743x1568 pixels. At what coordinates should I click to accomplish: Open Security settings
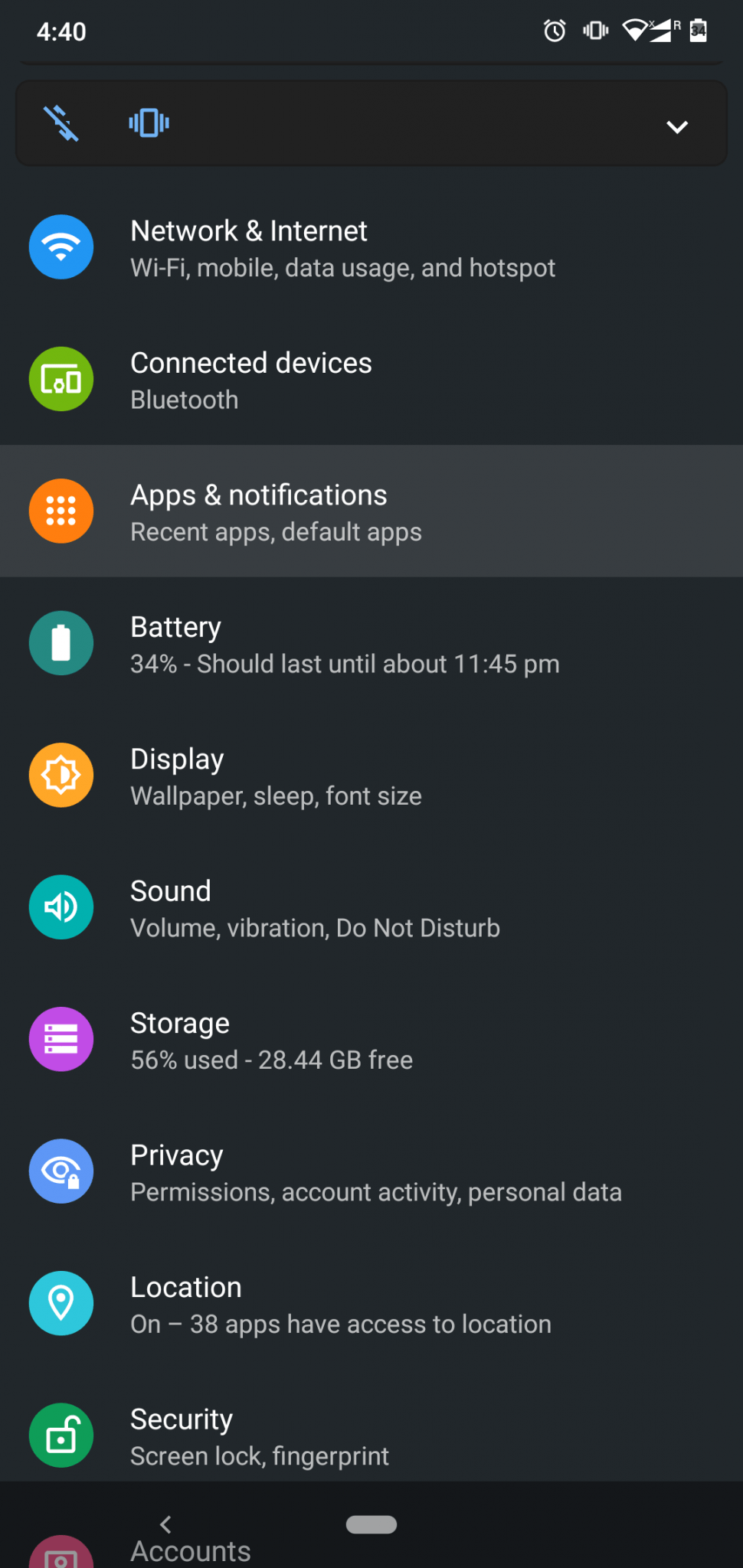259,1436
